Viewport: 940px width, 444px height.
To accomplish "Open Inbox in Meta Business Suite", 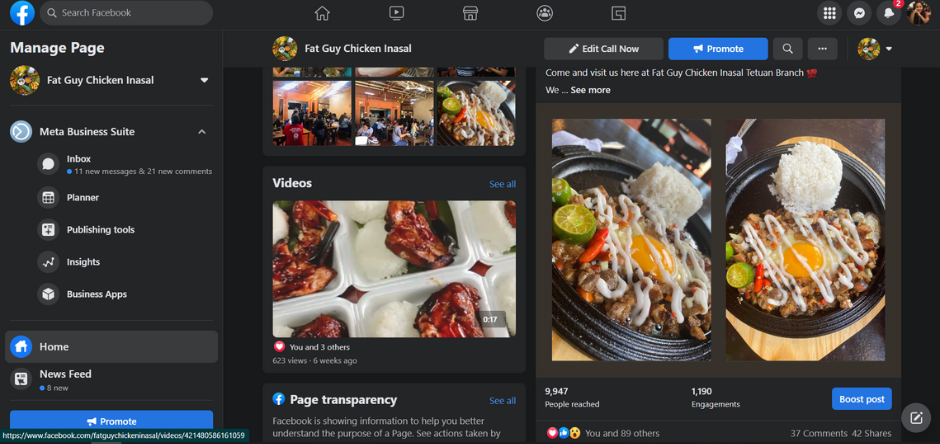I will [x=79, y=159].
